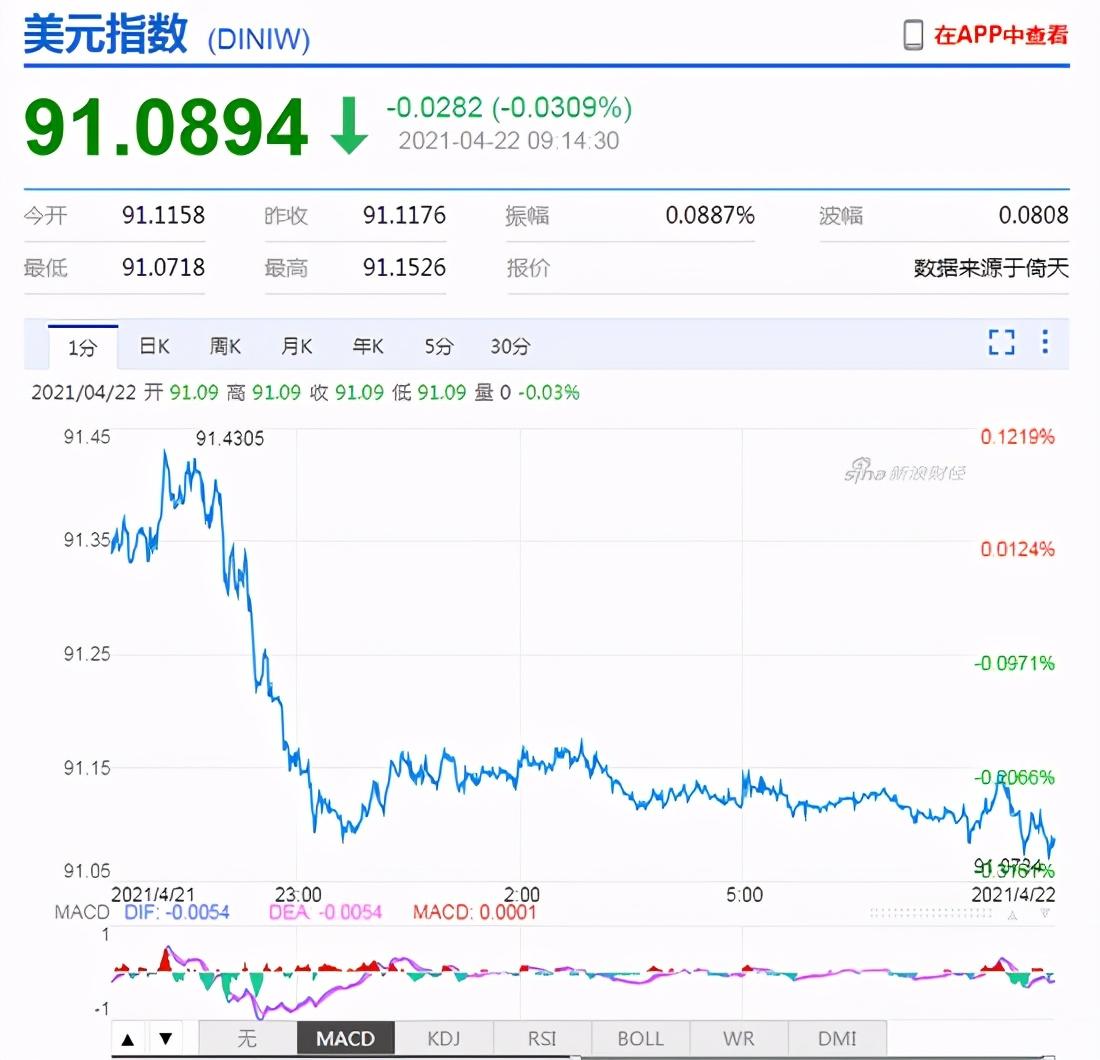Select the 1分 chart tab
Viewport: 1100px width, 1060px height.
point(83,348)
